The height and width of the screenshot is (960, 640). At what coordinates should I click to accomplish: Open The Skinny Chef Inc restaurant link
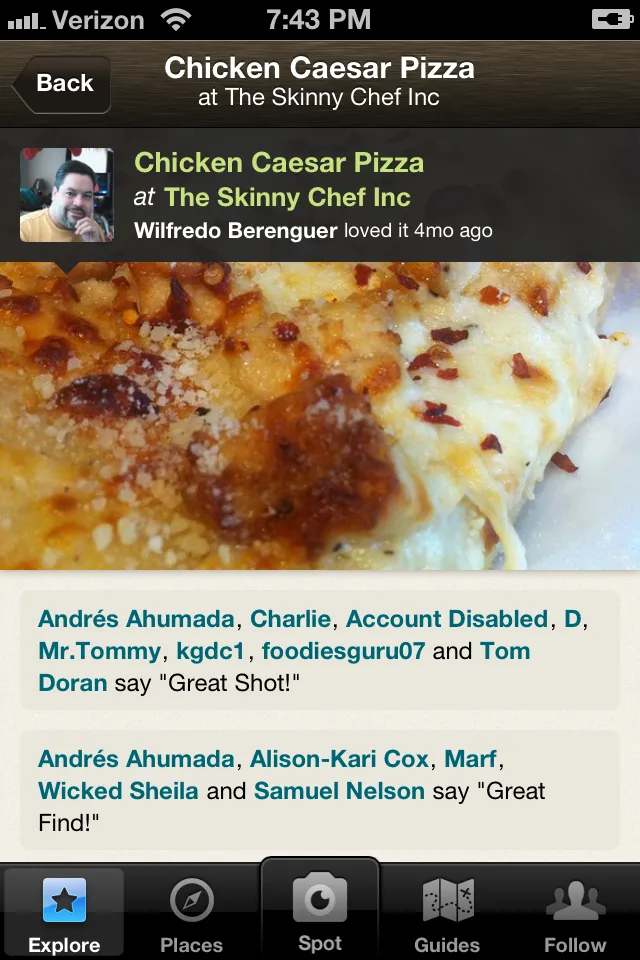tap(287, 197)
